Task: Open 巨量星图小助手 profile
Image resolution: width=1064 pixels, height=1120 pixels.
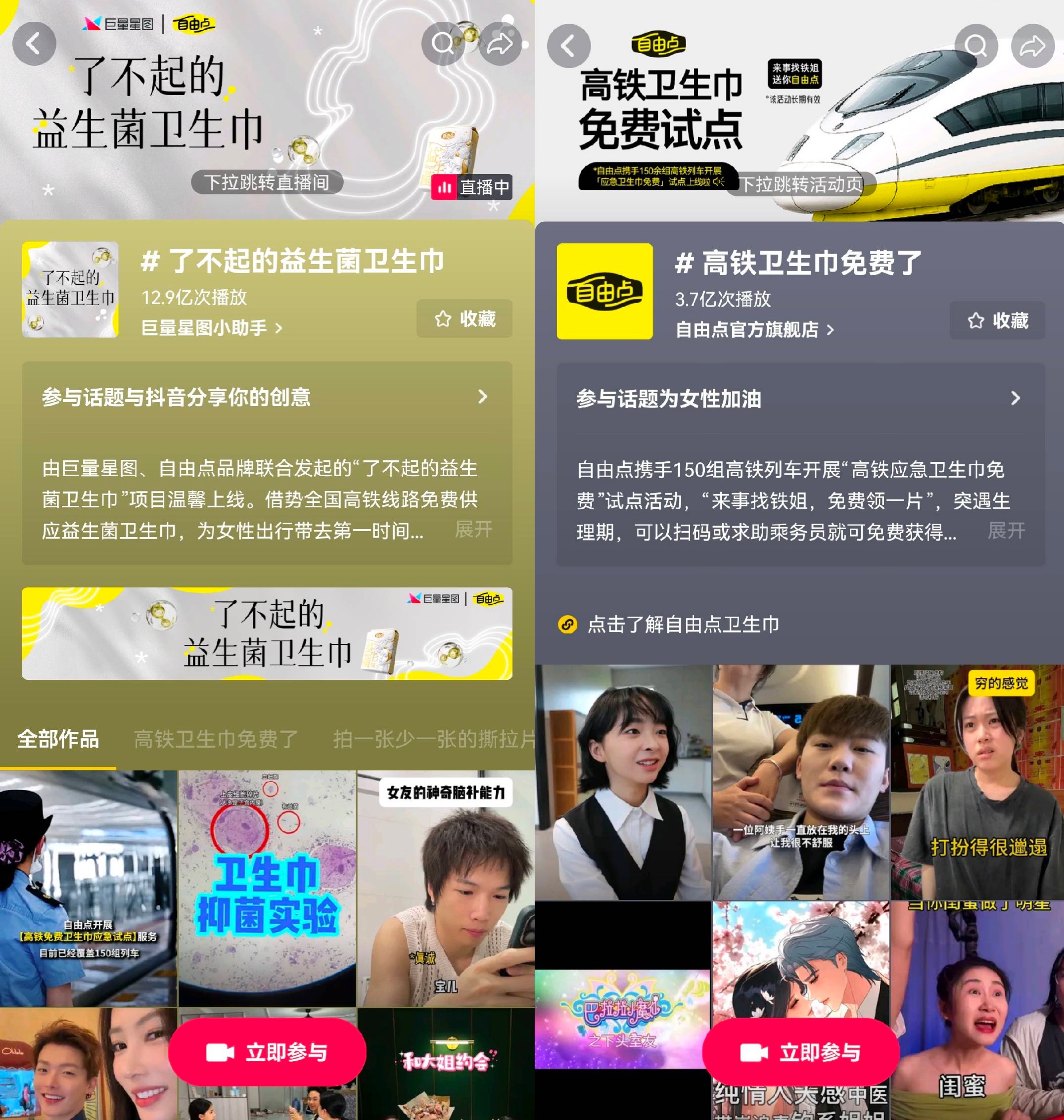Action: 211,328
